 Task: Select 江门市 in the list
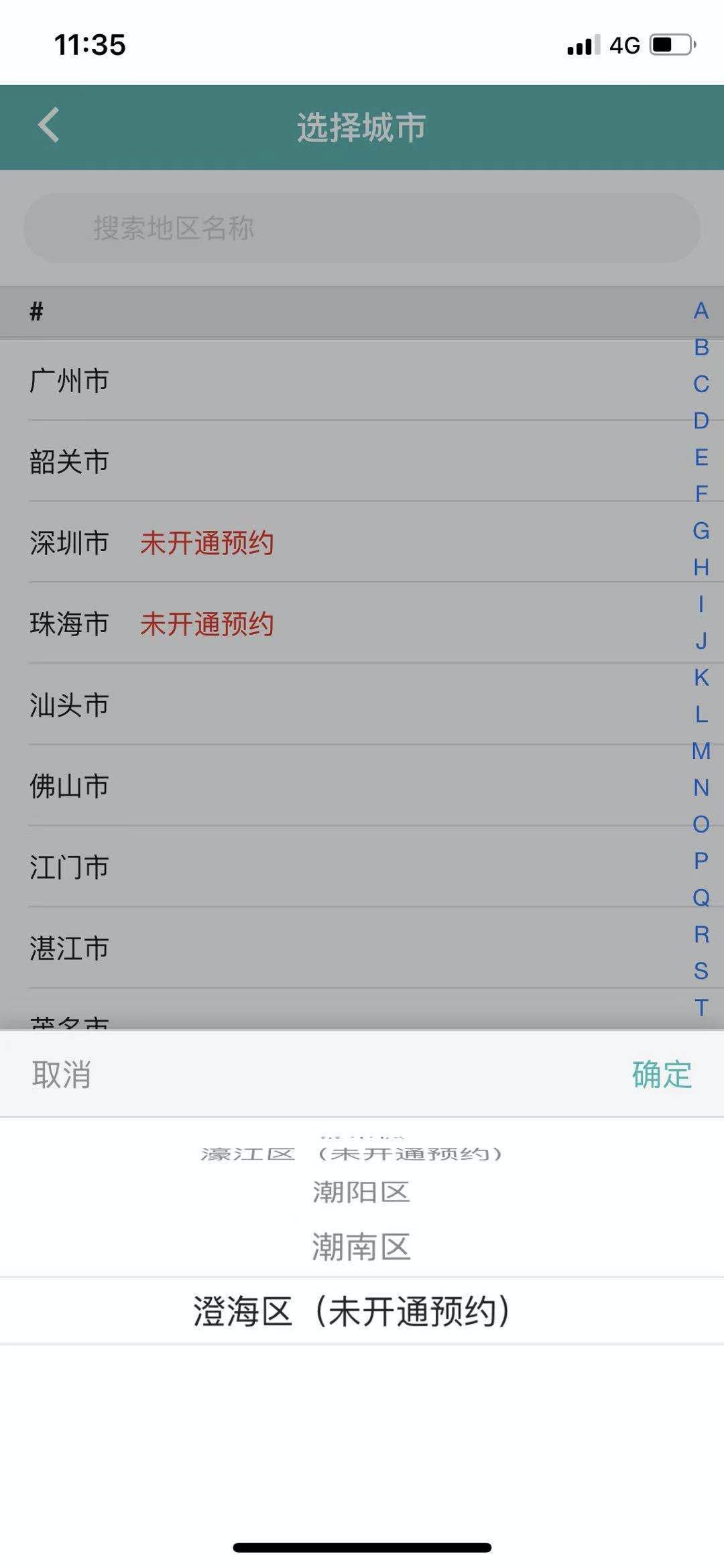[x=70, y=867]
